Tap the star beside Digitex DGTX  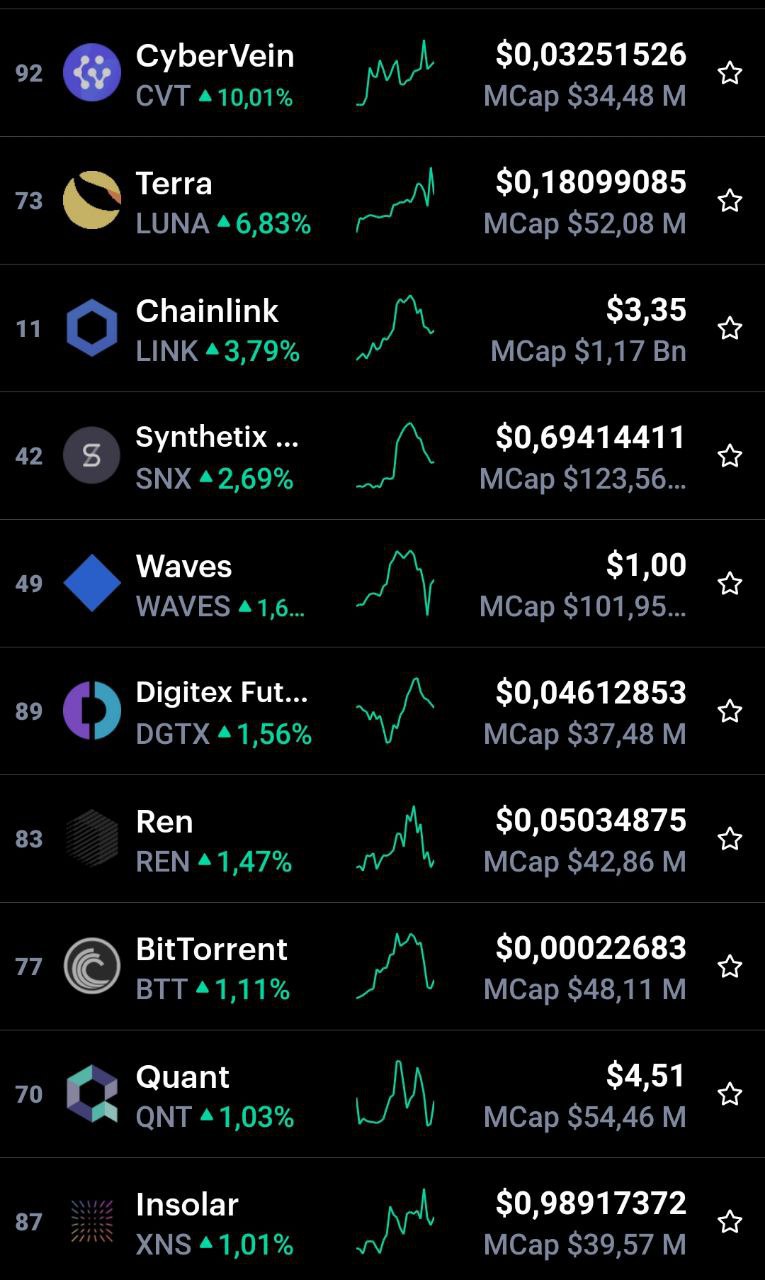click(x=730, y=711)
